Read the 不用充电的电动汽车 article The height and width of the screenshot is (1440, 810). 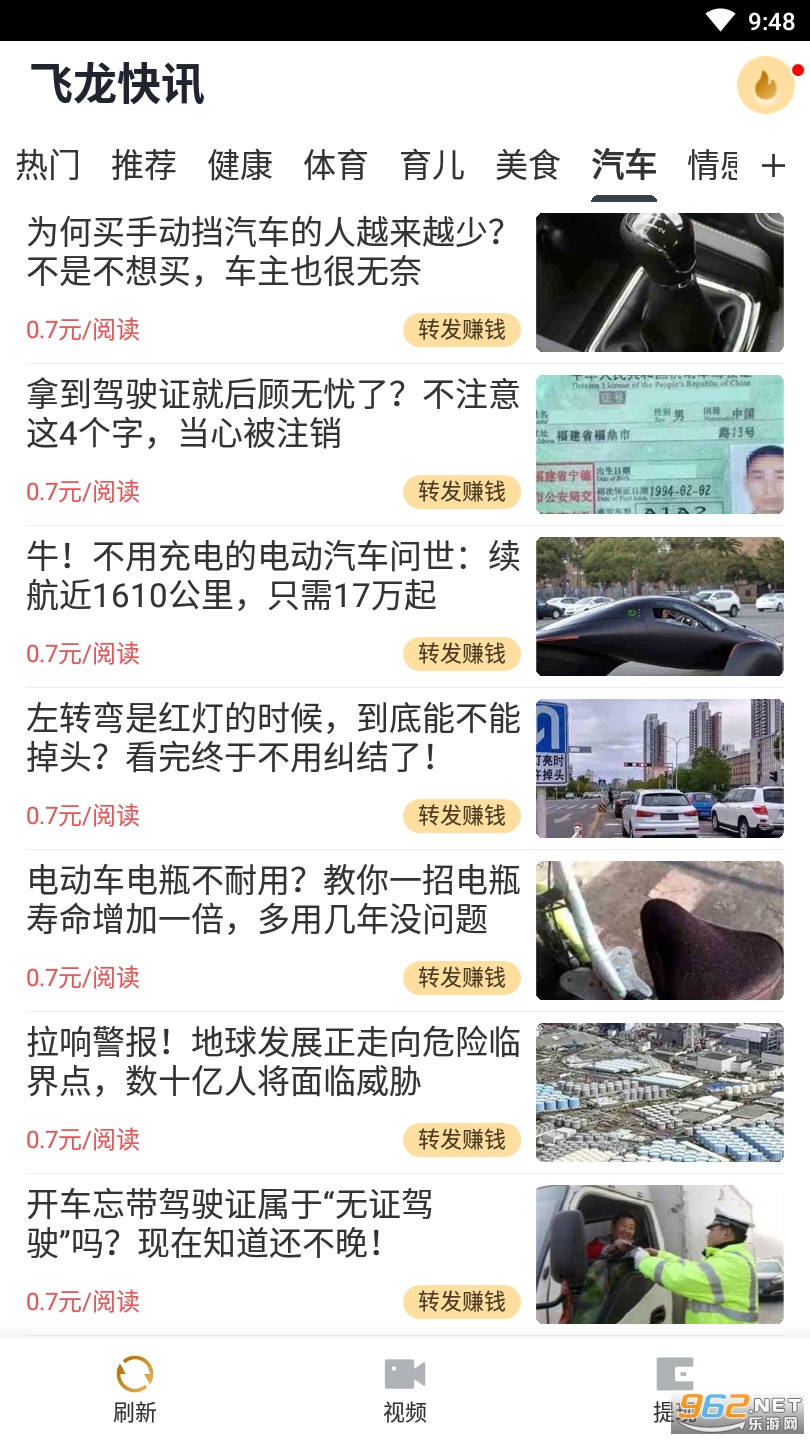[x=273, y=576]
